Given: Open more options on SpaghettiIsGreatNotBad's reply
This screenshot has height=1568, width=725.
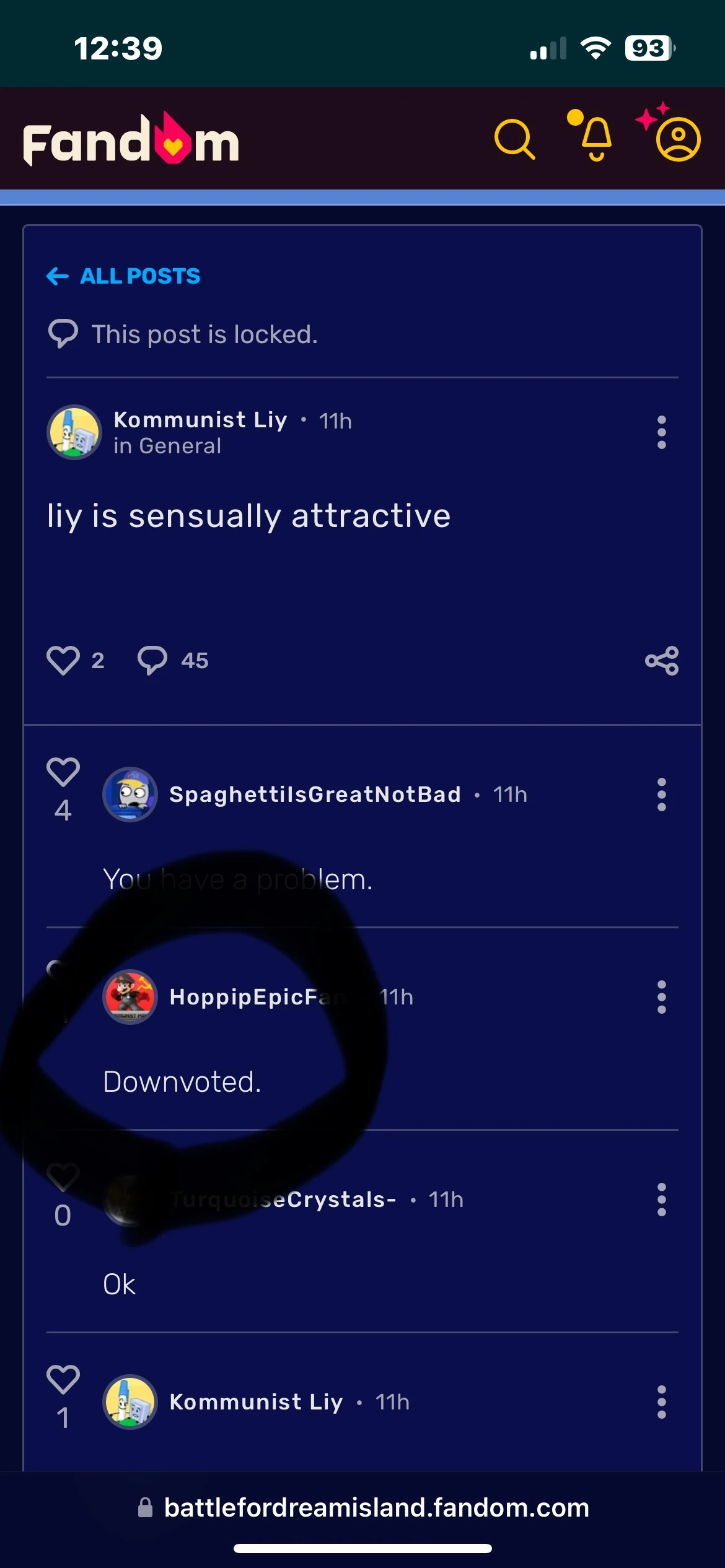Looking at the screenshot, I should 661,795.
